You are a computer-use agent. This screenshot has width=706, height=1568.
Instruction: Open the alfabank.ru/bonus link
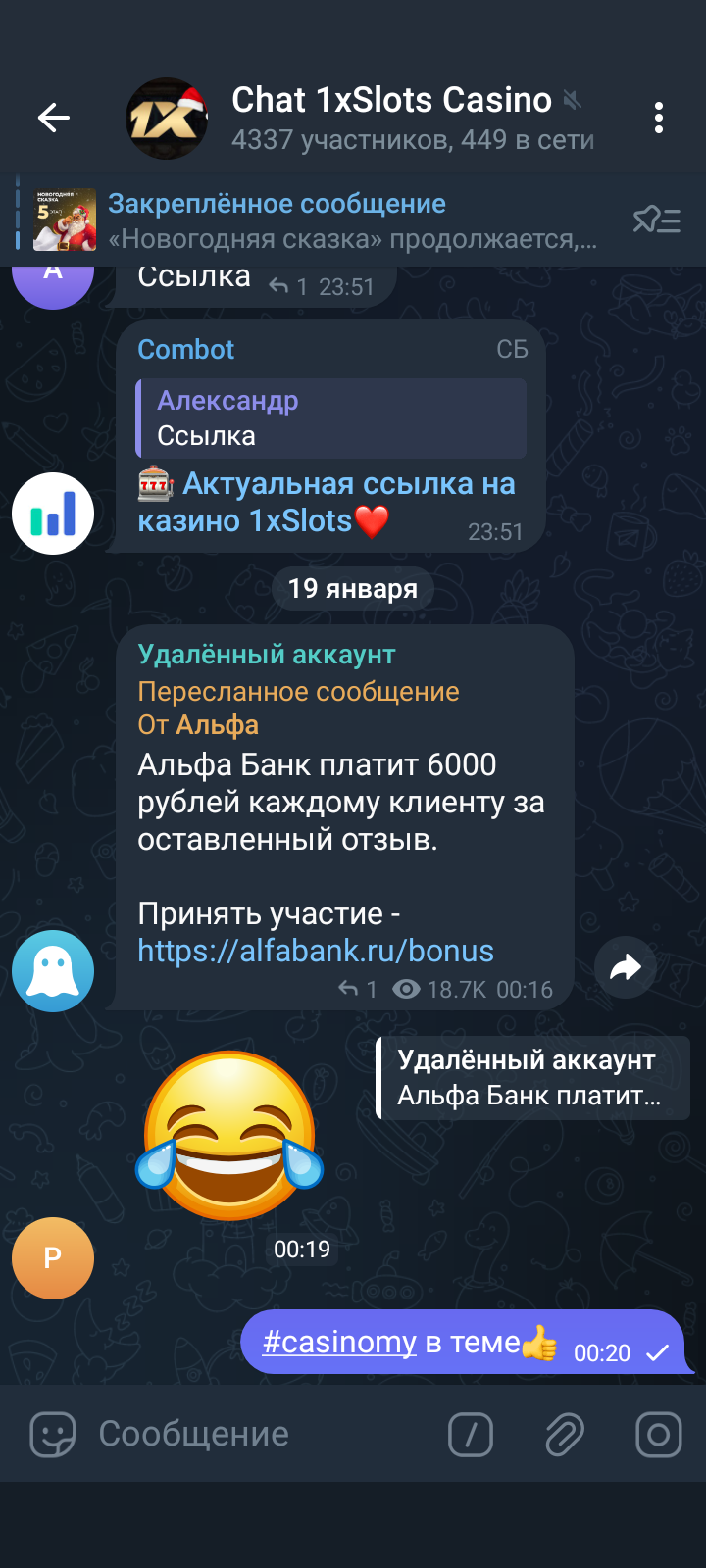coord(316,951)
